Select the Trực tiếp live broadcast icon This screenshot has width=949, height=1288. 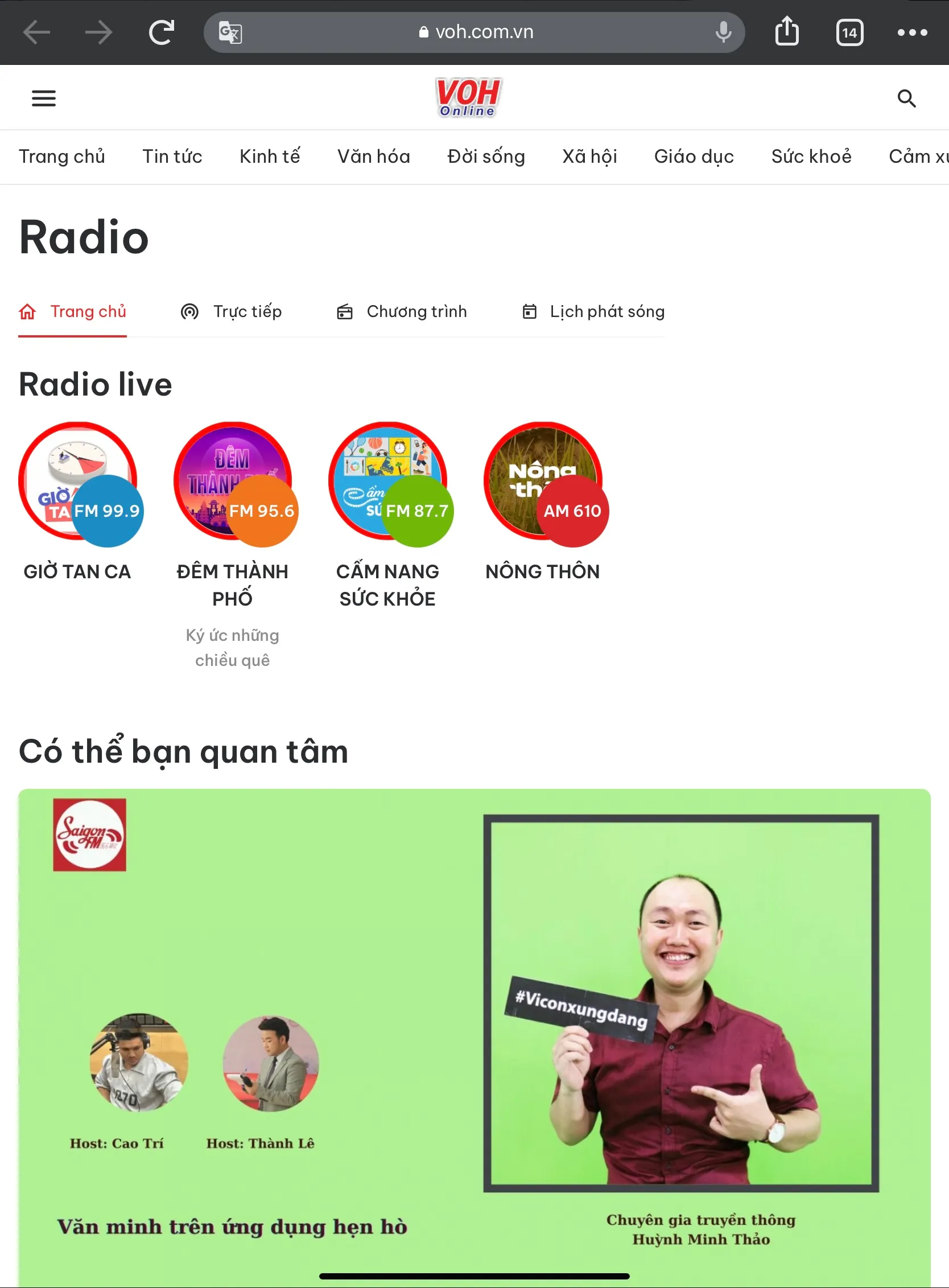point(189,311)
